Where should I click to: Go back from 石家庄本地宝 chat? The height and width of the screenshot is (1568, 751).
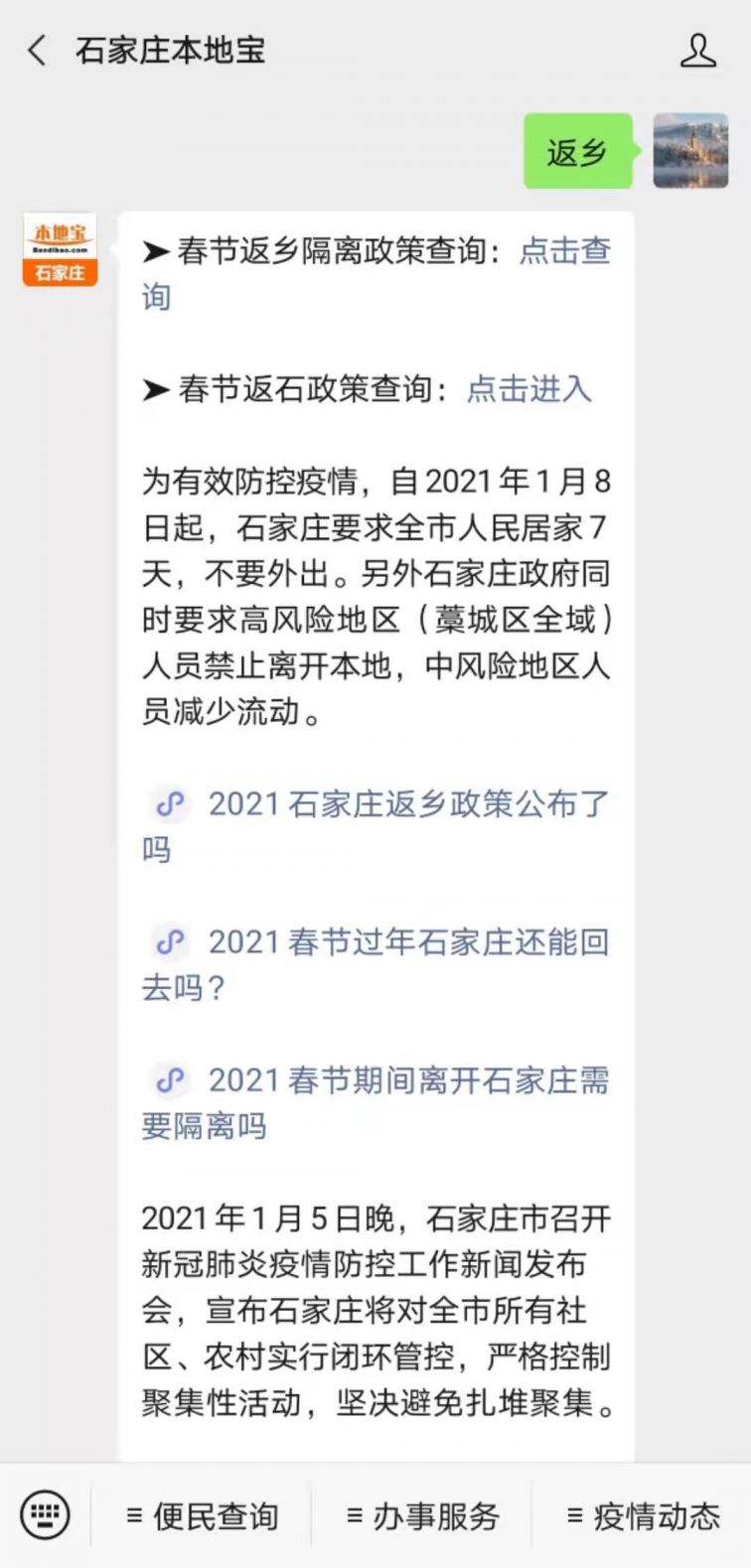(38, 51)
